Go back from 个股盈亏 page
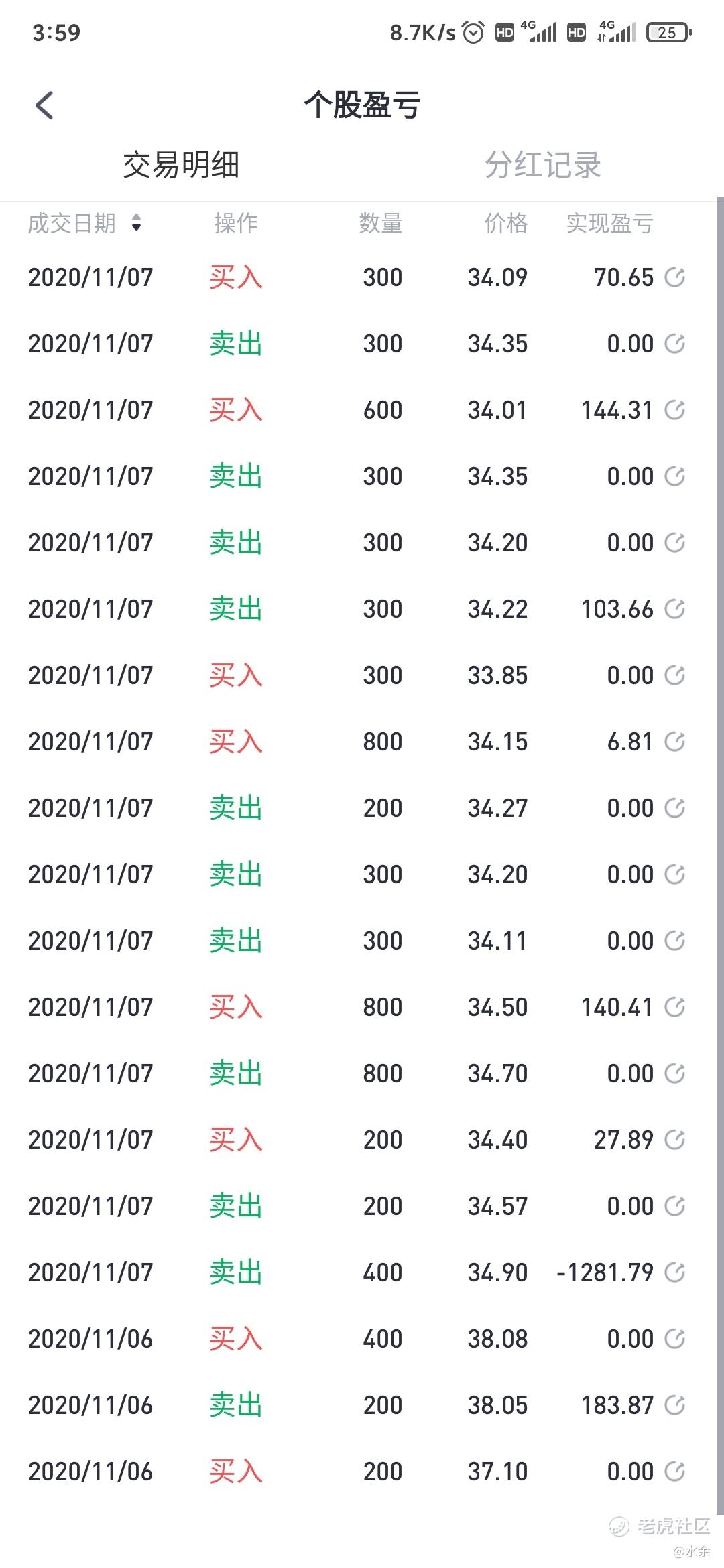 44,106
